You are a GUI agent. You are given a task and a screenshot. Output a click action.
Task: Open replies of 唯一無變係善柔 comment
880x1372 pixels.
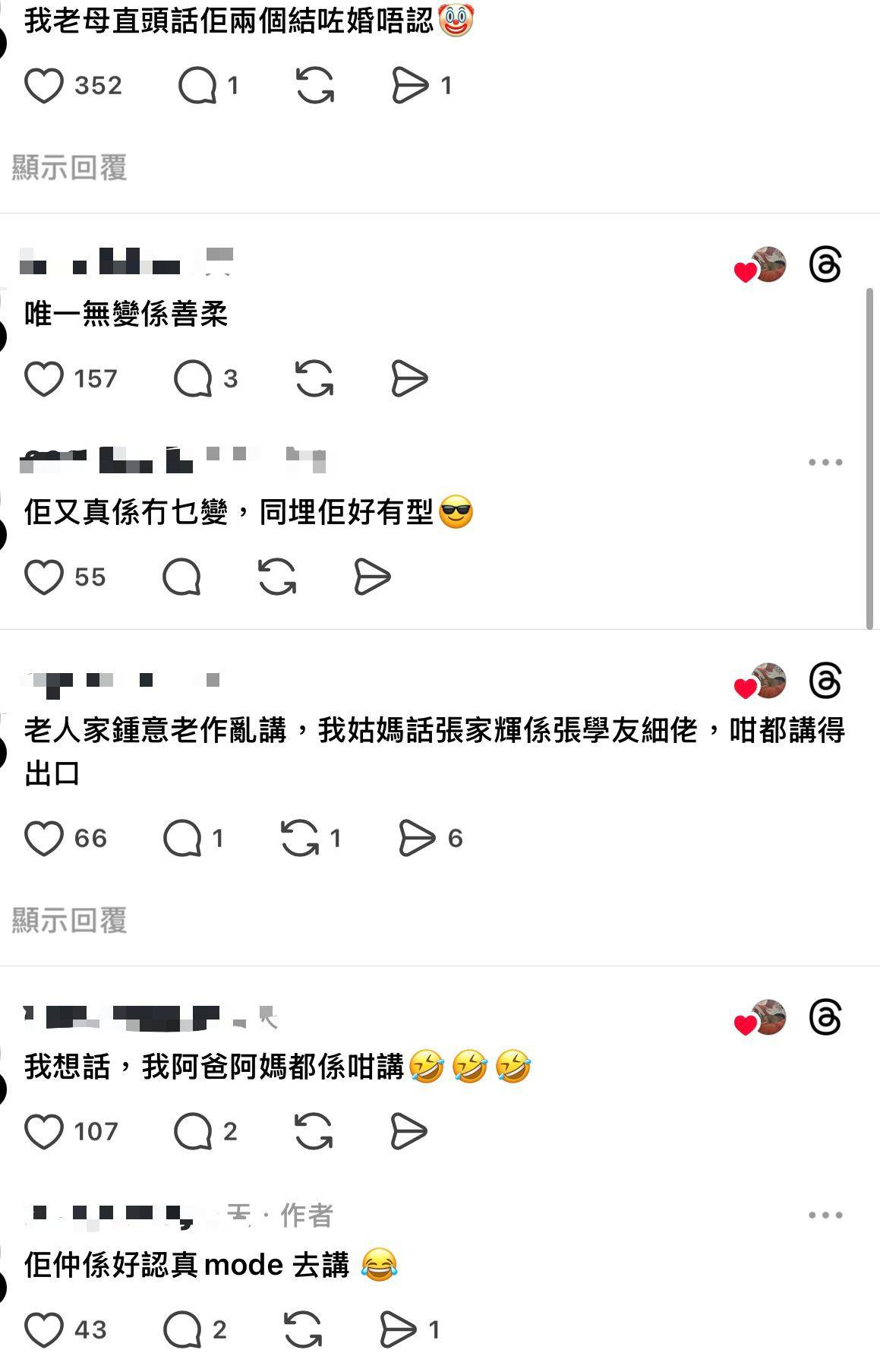[194, 378]
